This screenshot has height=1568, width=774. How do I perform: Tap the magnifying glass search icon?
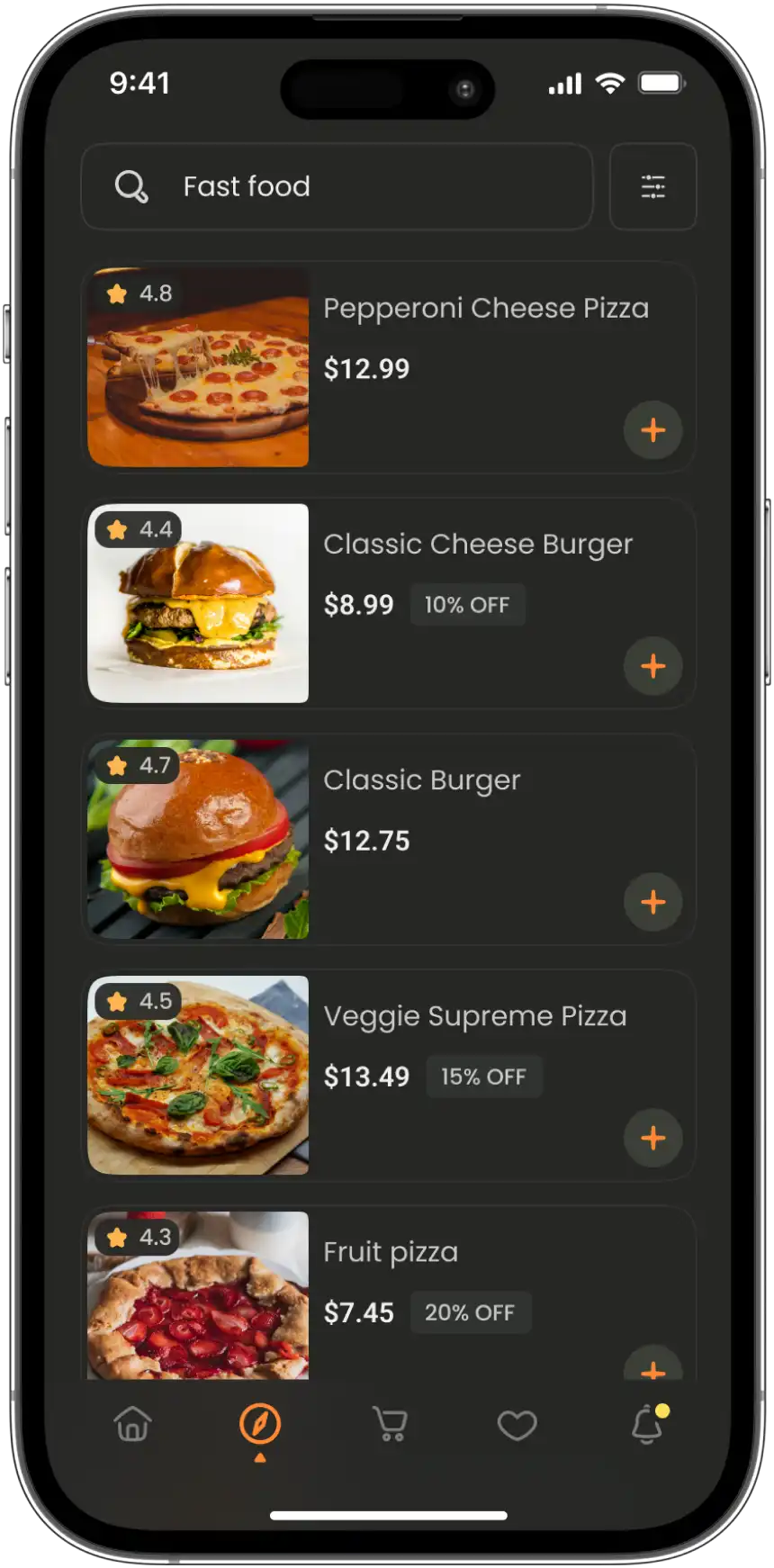pyautogui.click(x=131, y=186)
